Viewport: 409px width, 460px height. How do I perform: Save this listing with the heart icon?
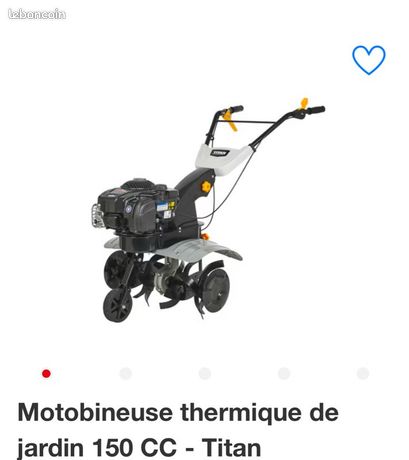click(369, 60)
